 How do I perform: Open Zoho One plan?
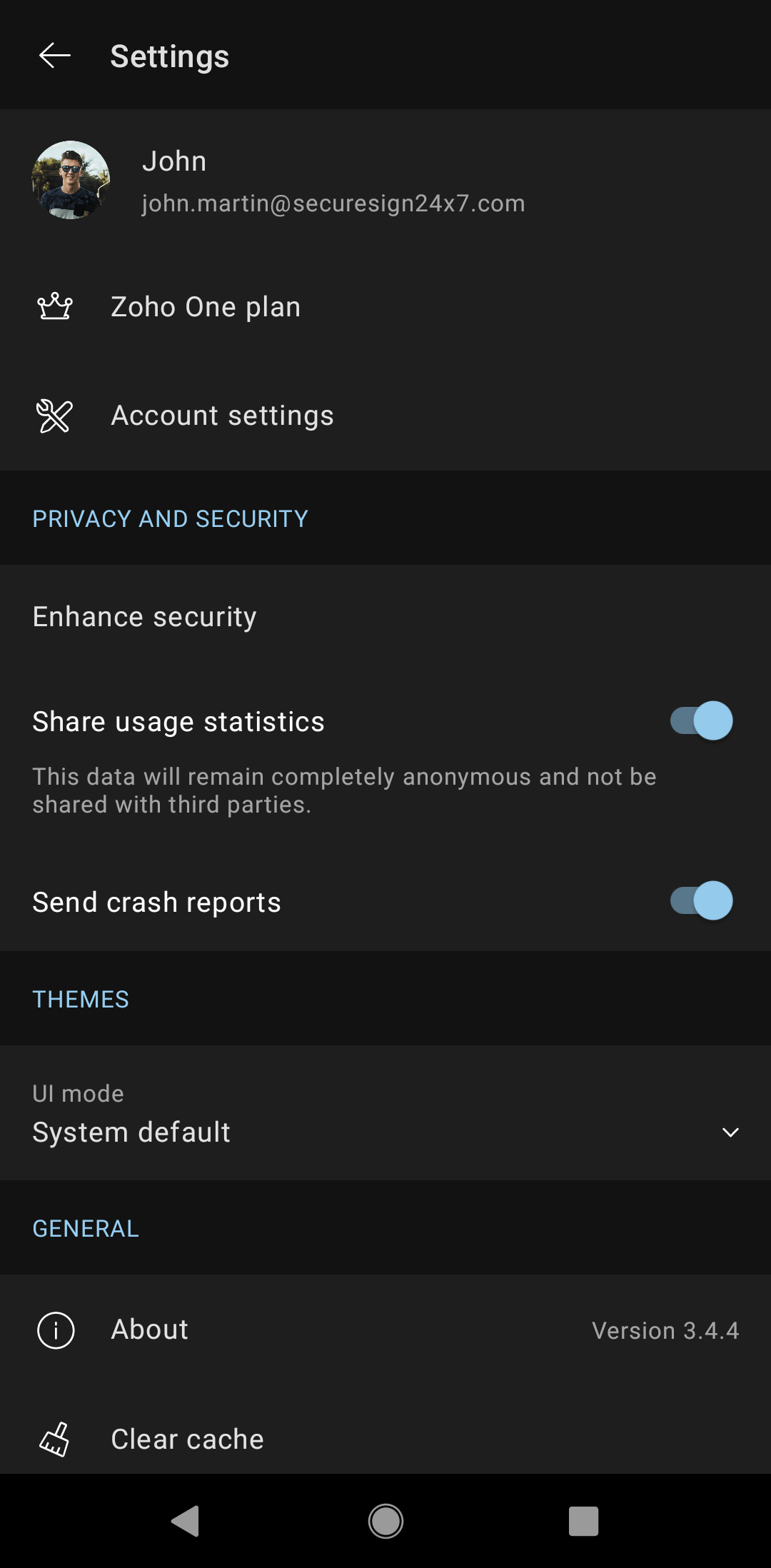tap(385, 307)
